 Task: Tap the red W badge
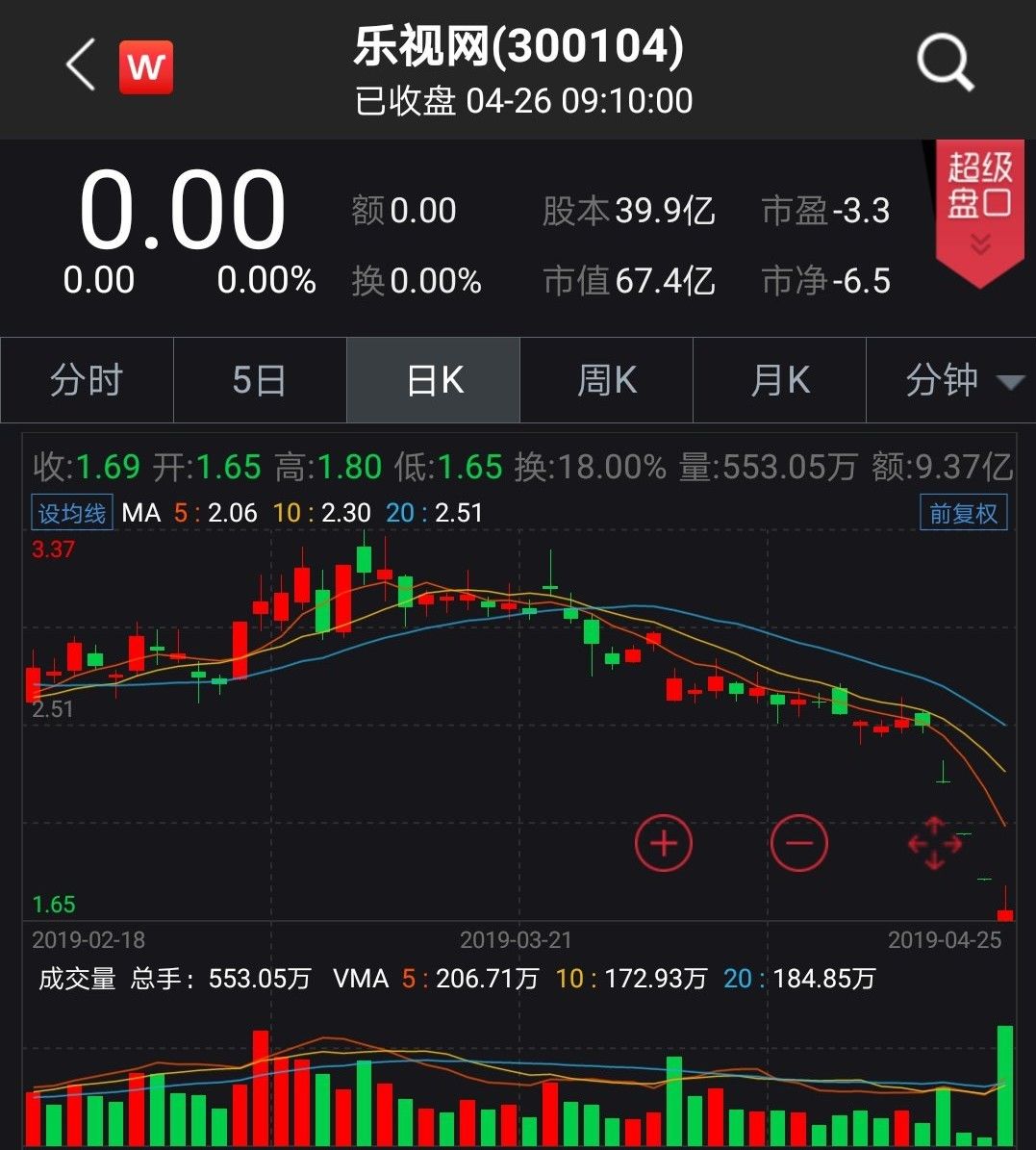(146, 67)
